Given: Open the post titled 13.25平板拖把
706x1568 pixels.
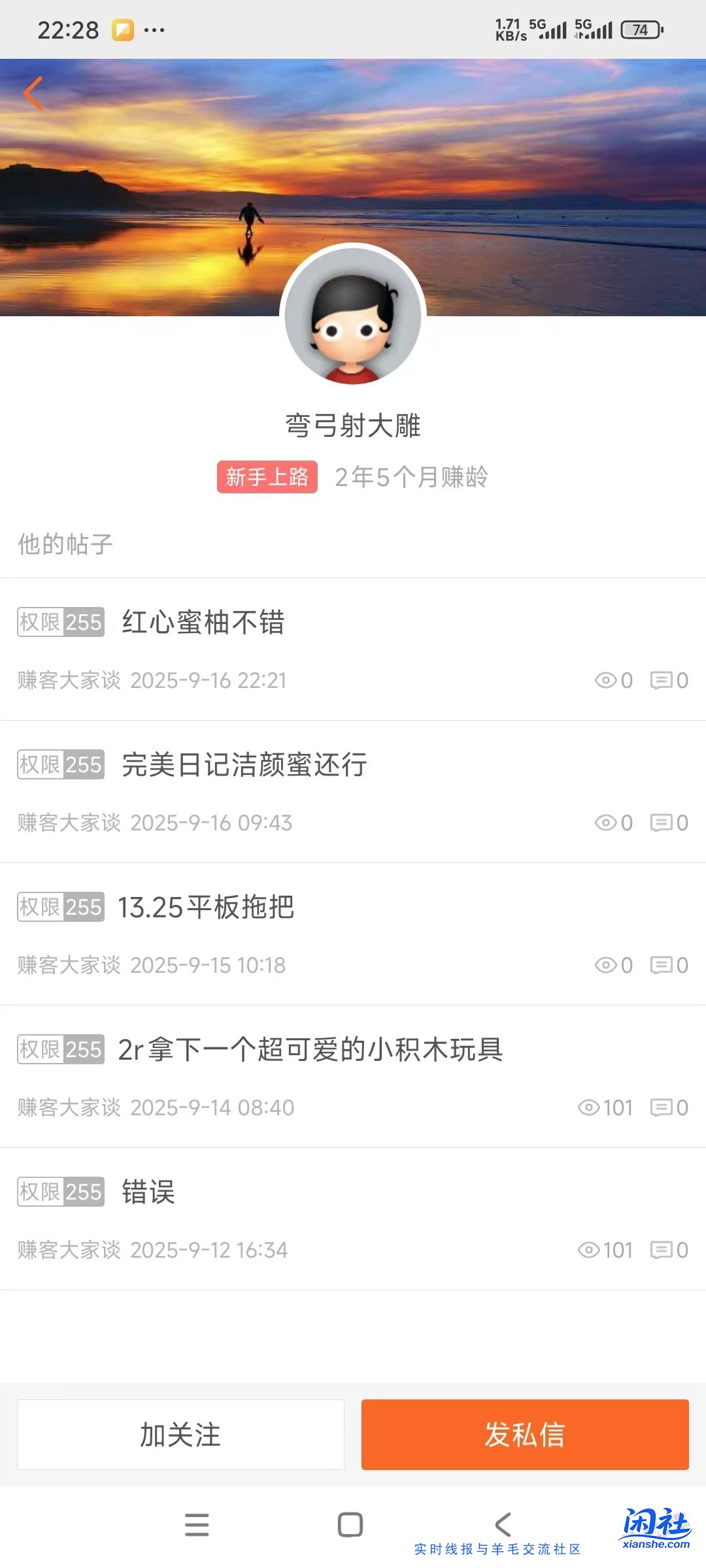Looking at the screenshot, I should coord(206,907).
